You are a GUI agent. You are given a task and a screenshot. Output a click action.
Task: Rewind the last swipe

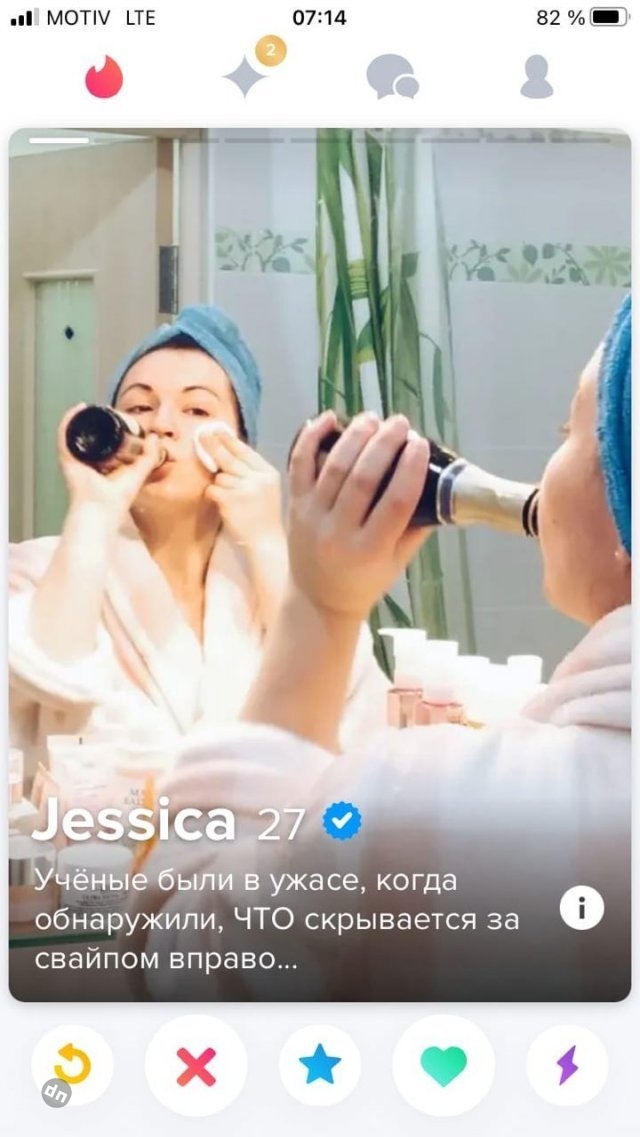point(72,1065)
